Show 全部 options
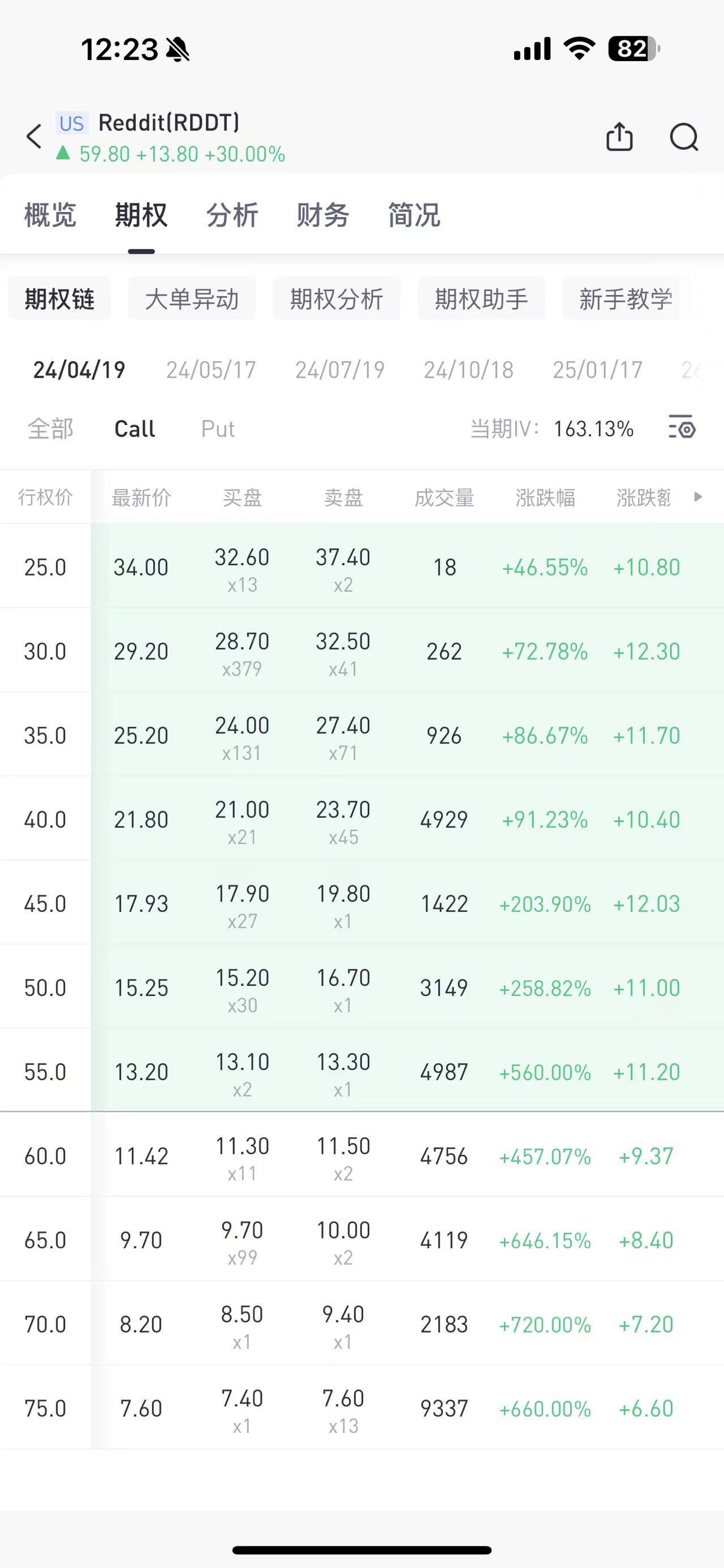Screen dimensions: 724x1568 coord(50,429)
